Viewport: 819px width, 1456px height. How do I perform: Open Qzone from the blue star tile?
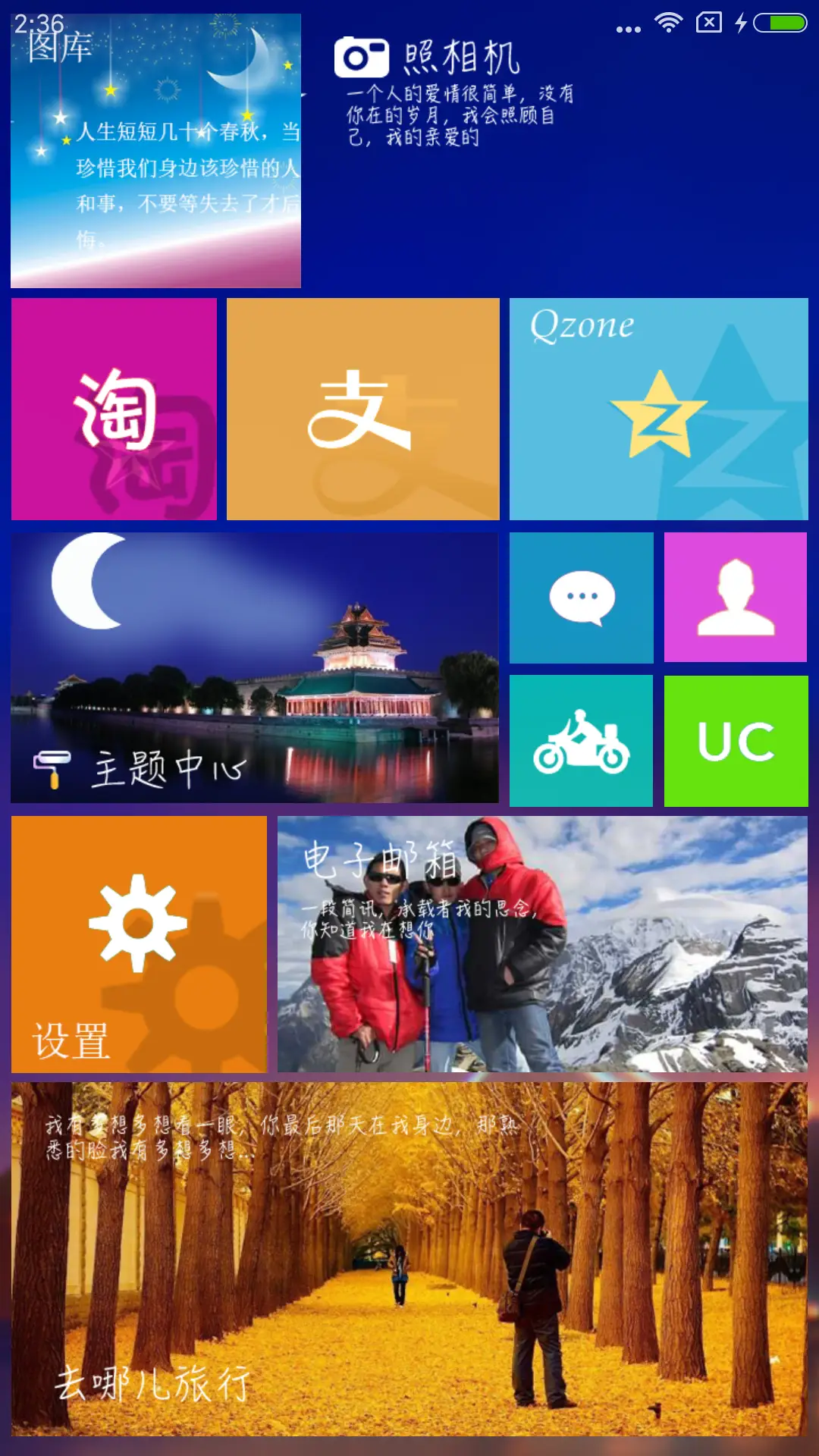click(x=660, y=409)
